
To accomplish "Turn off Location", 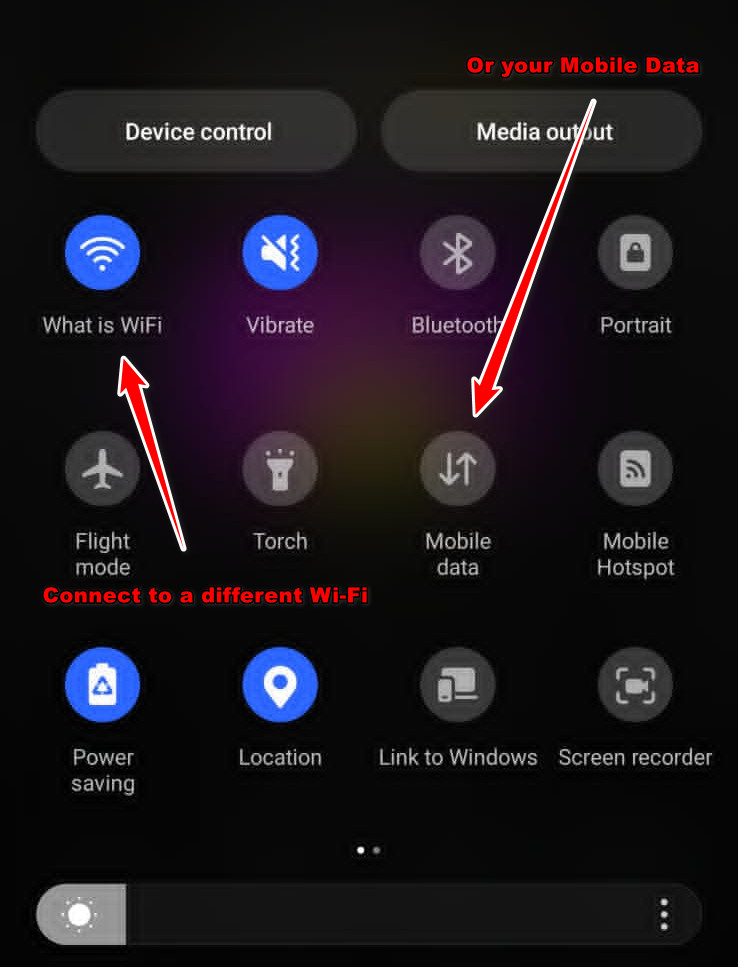I will (x=279, y=685).
